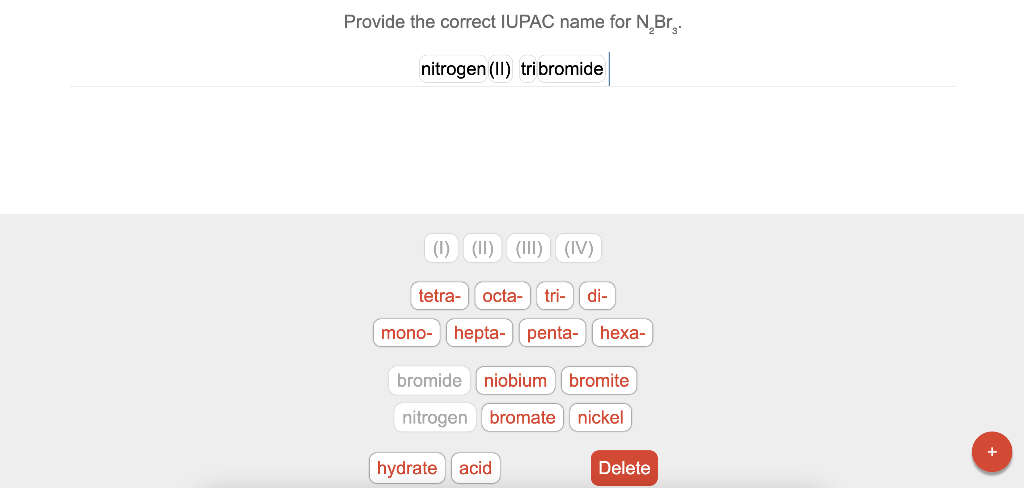Insert the word niobium

[516, 380]
